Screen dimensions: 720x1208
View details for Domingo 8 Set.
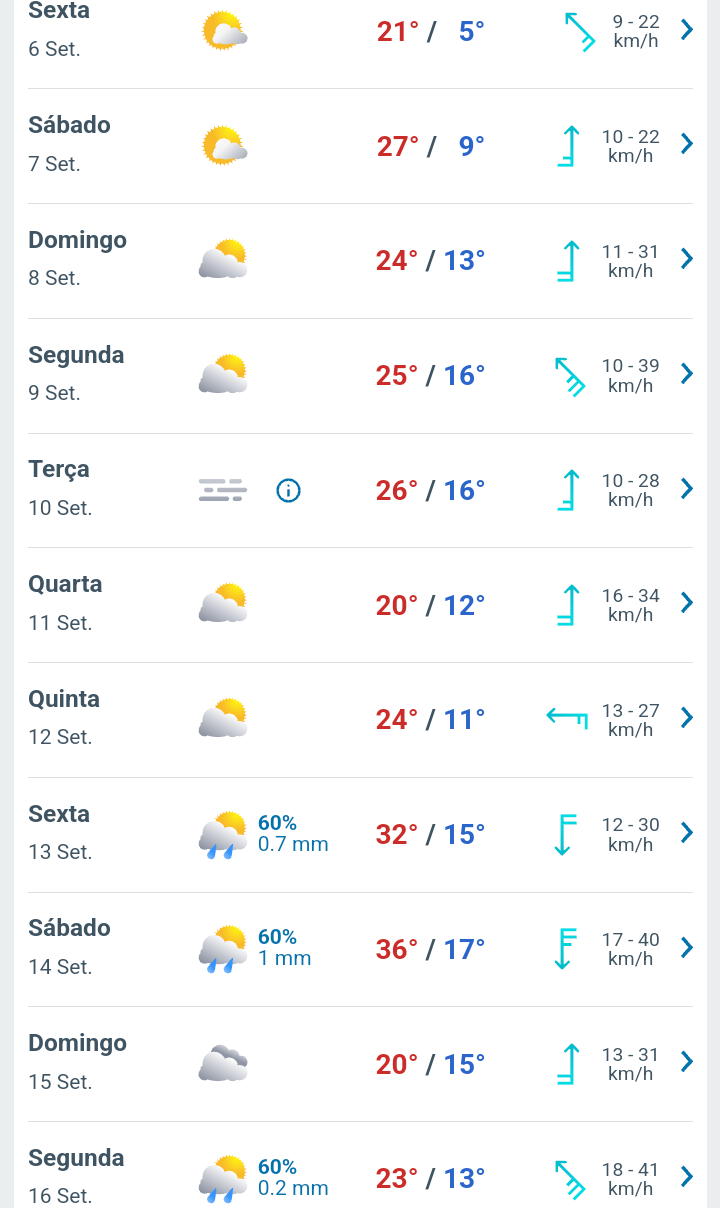click(360, 261)
